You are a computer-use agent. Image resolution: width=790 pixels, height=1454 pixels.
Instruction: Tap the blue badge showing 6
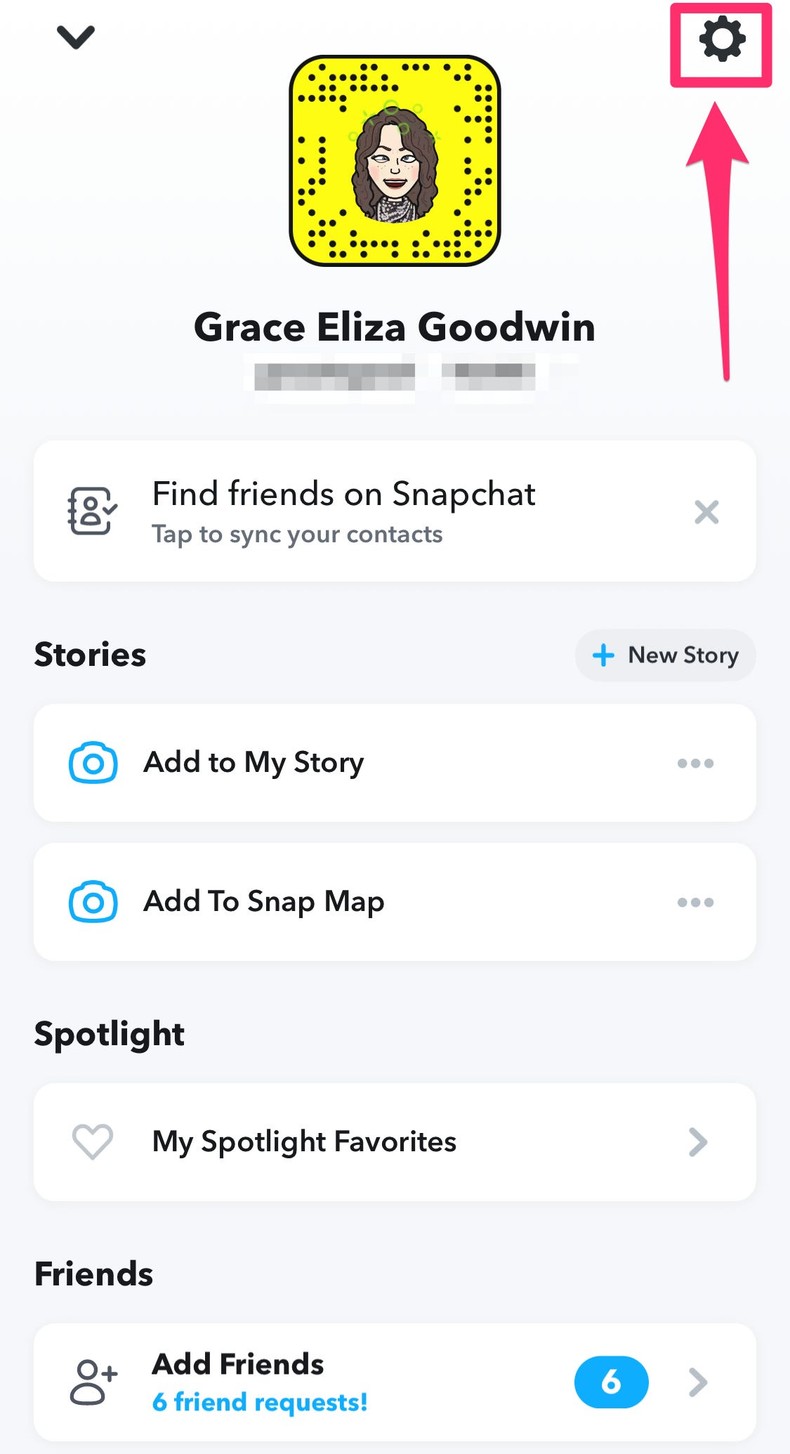pyautogui.click(x=611, y=1382)
